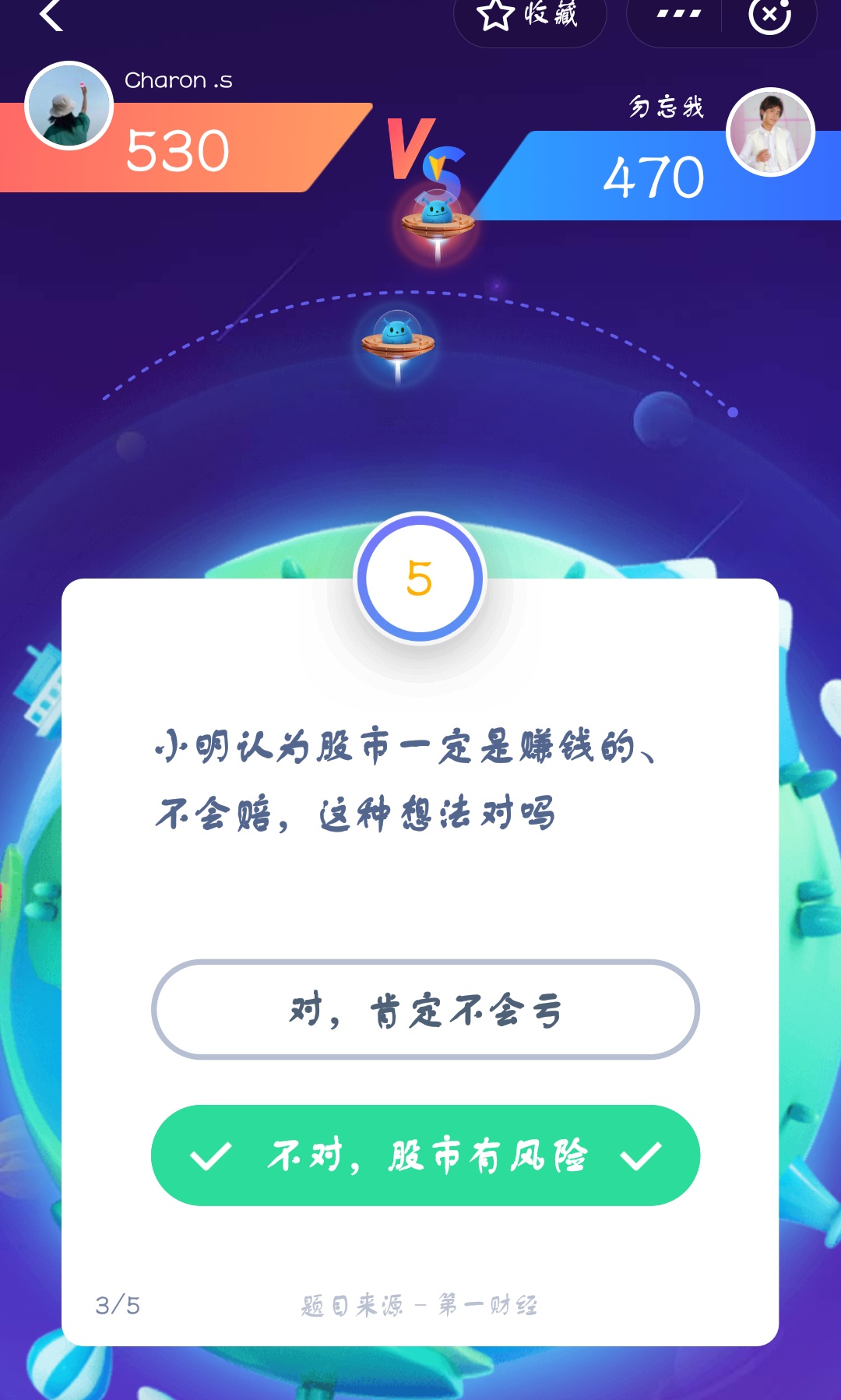Tap the back arrow to exit the quiz
The width and height of the screenshot is (841, 1400).
pos(51,17)
